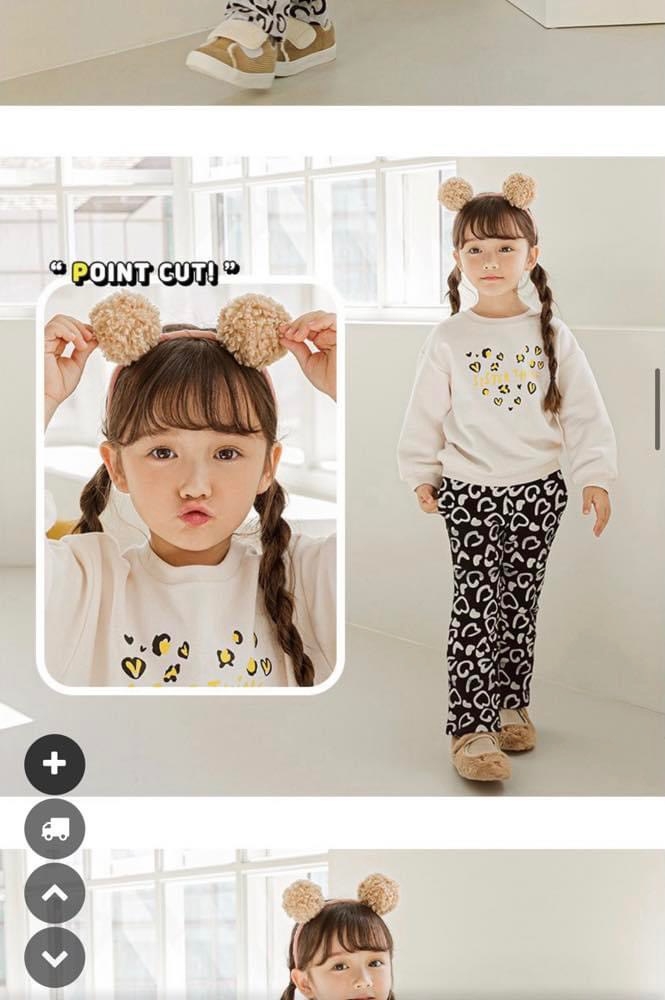
Task: Jump to bottom with the down arrow
Action: (x=54, y=957)
